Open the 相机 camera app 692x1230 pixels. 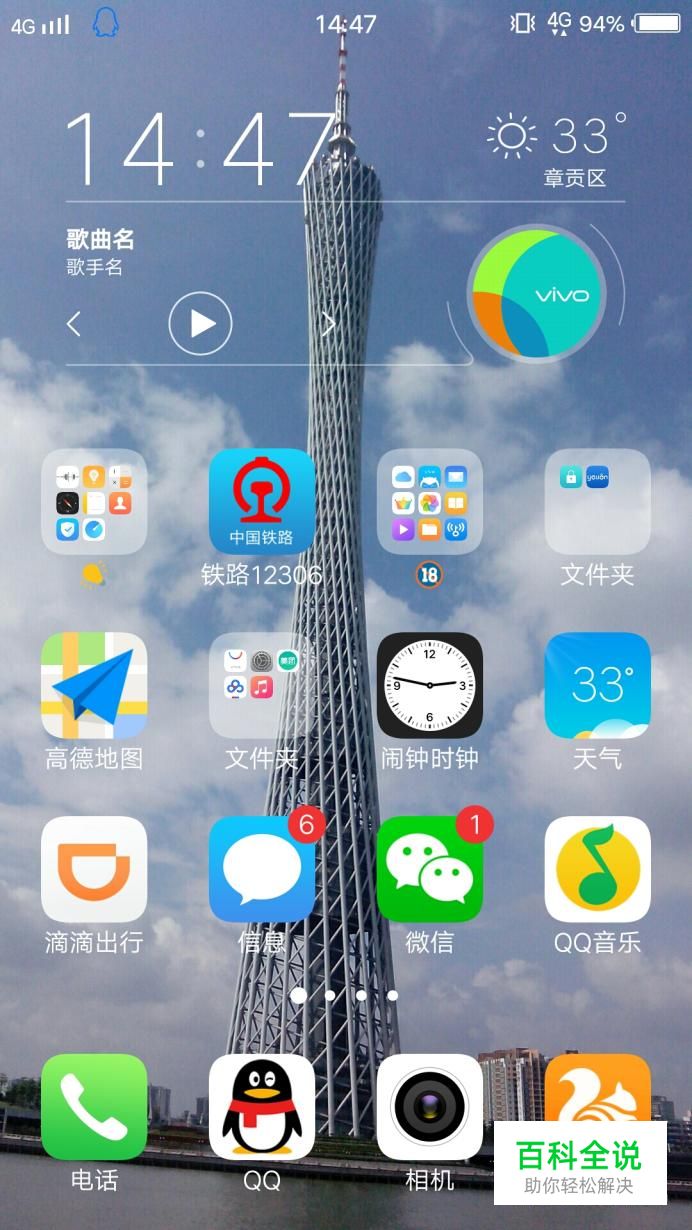click(x=429, y=1106)
